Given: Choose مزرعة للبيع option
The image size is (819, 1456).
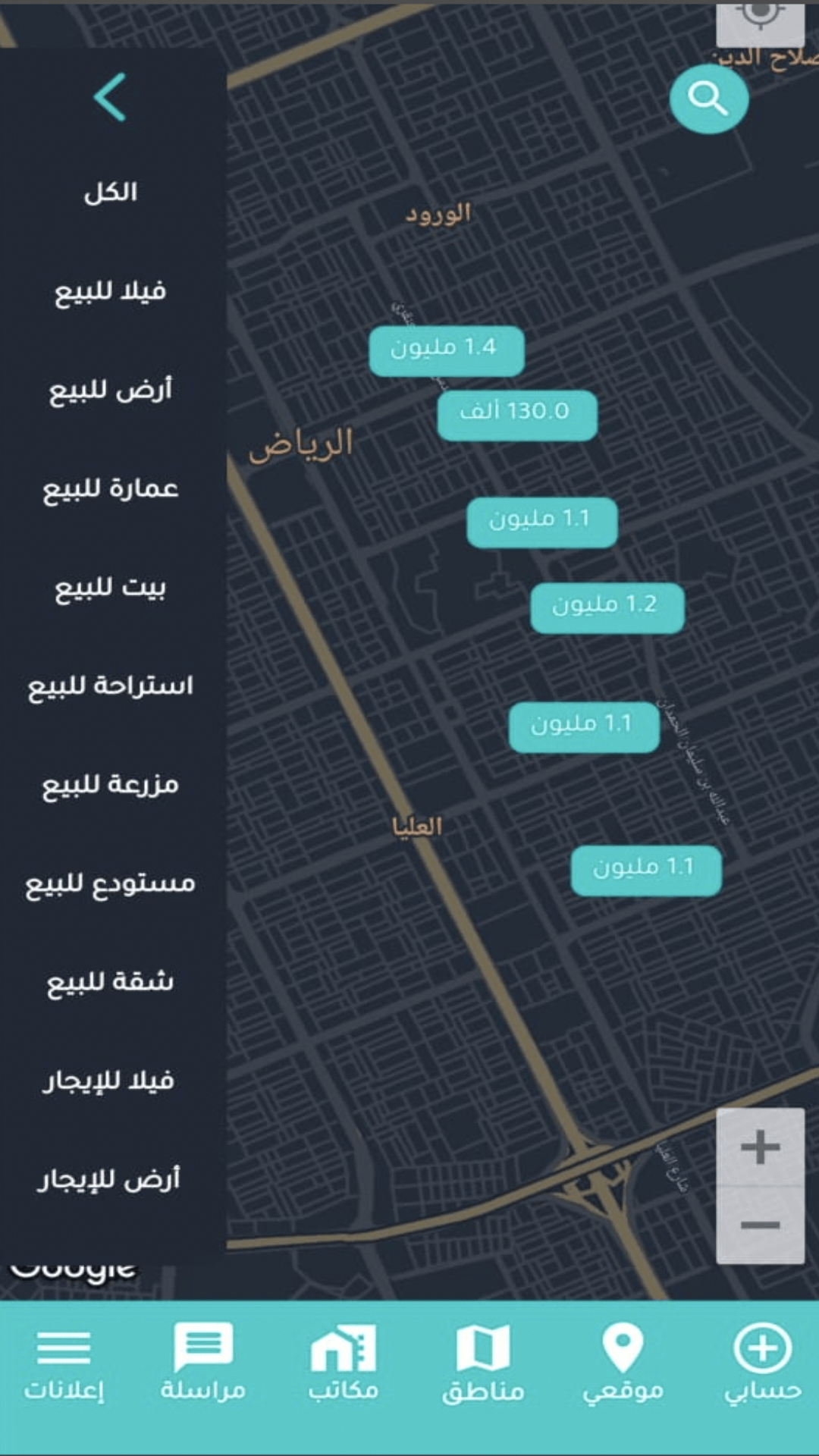Looking at the screenshot, I should [x=111, y=784].
